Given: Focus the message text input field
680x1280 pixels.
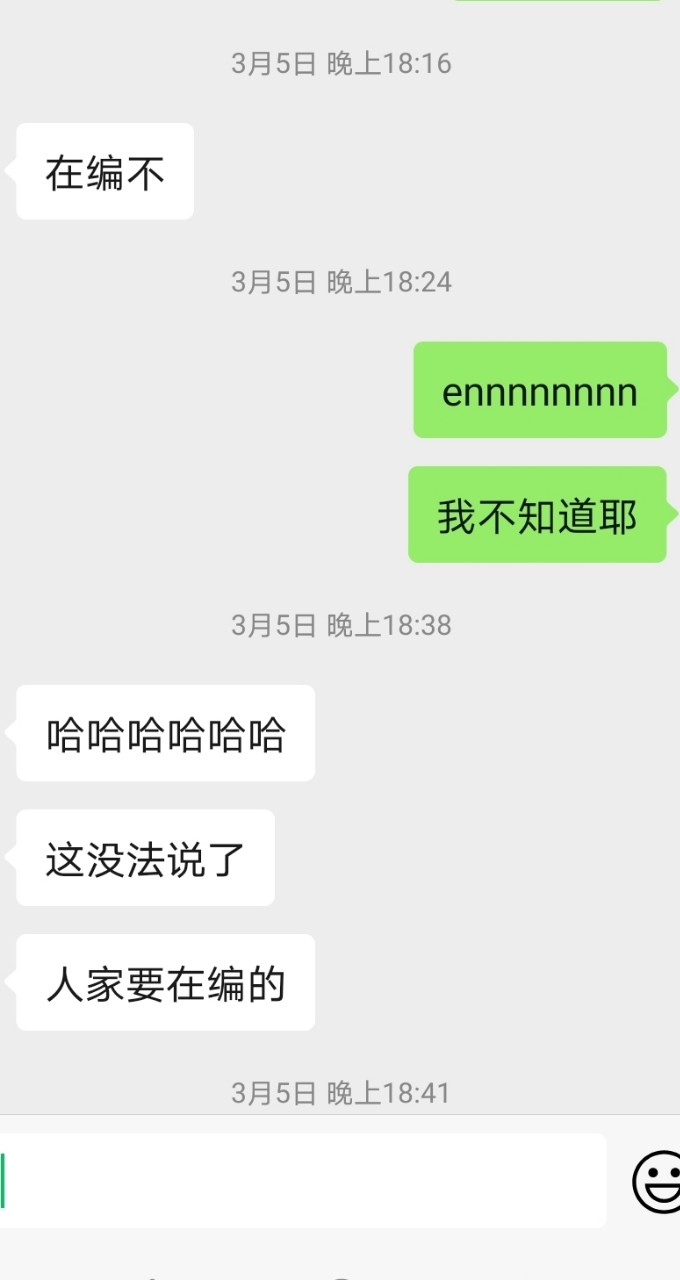Looking at the screenshot, I should click(300, 1181).
